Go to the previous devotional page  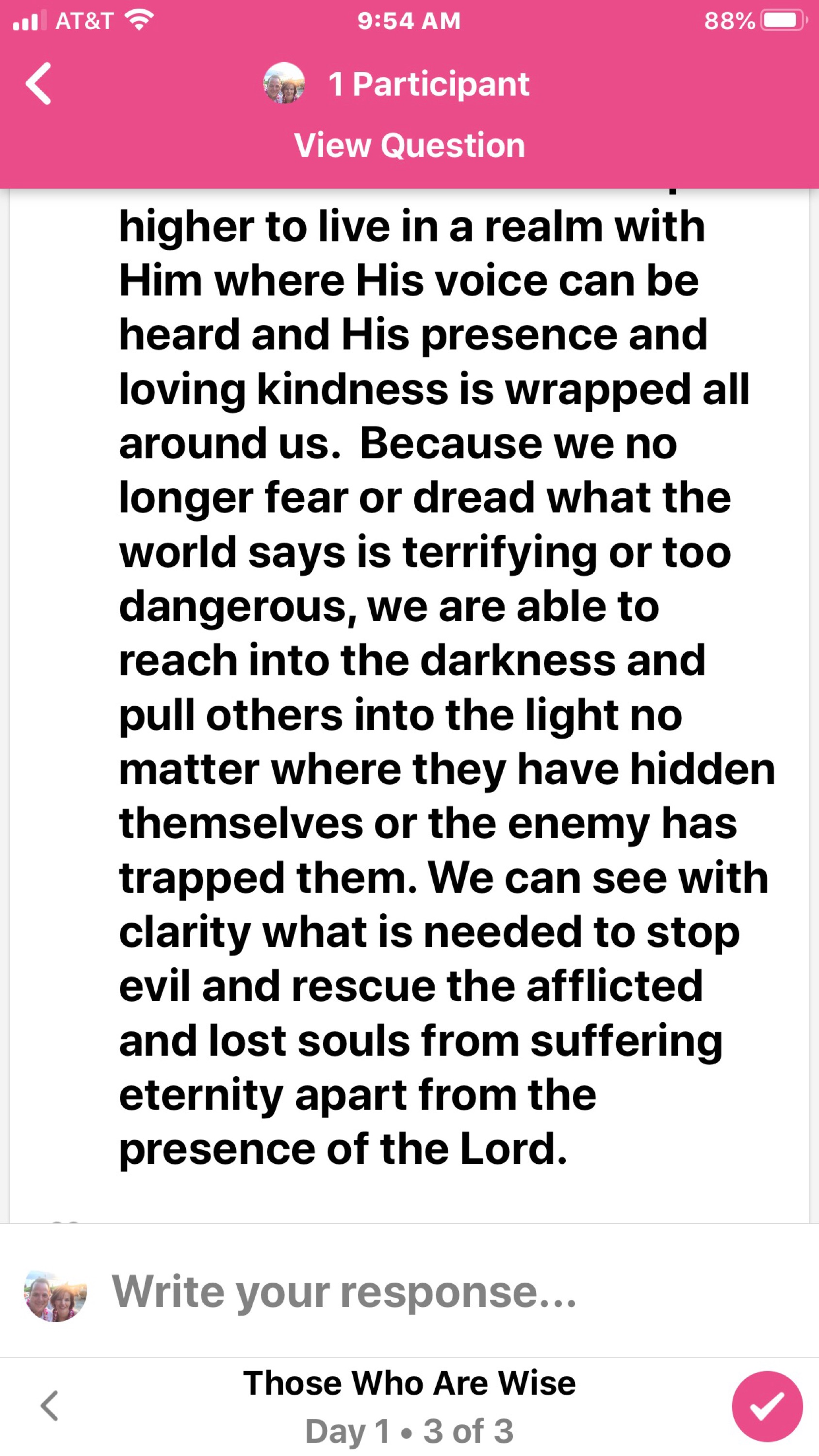coord(50,1406)
